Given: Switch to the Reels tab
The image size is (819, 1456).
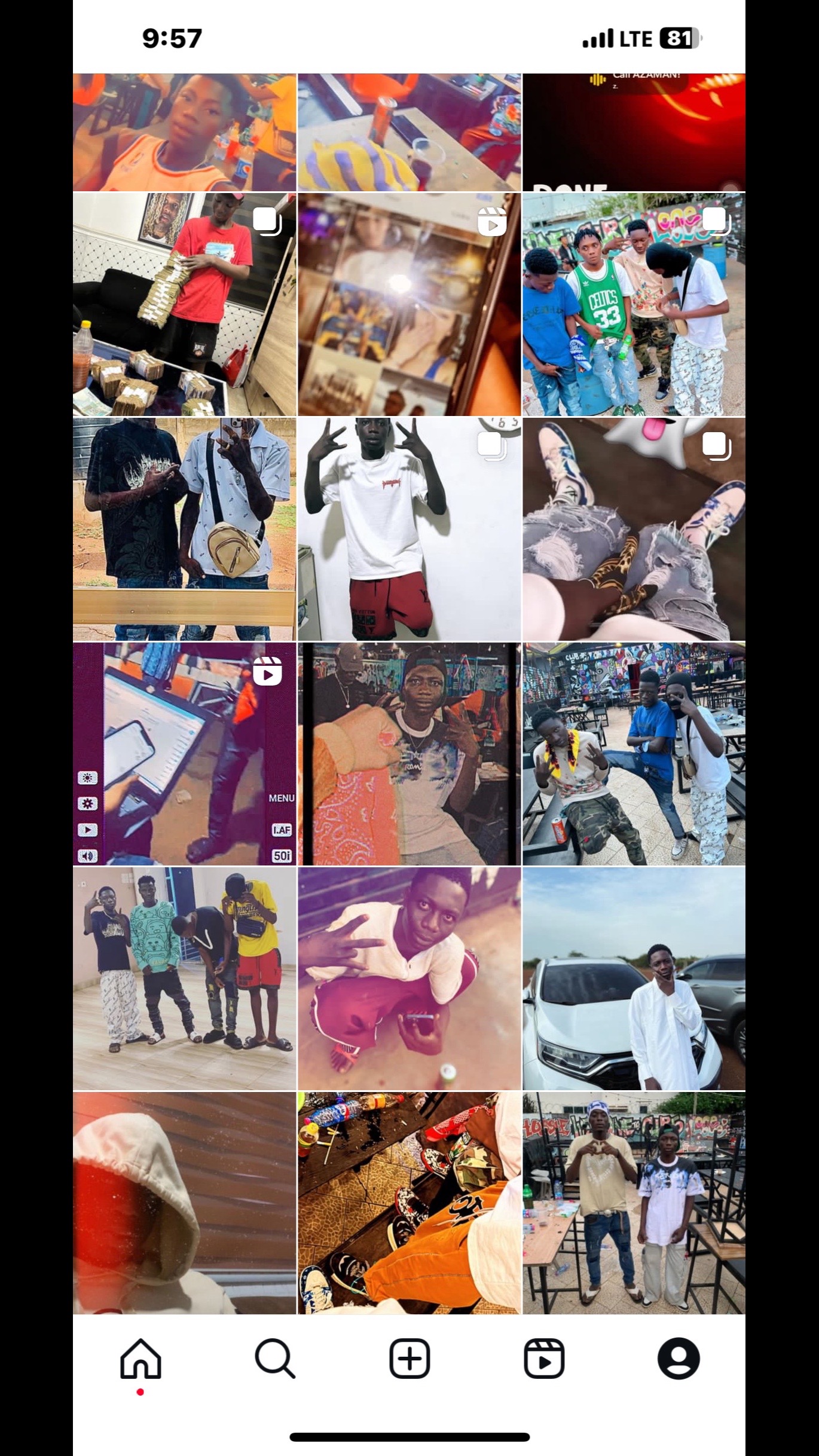Looking at the screenshot, I should [x=544, y=1359].
